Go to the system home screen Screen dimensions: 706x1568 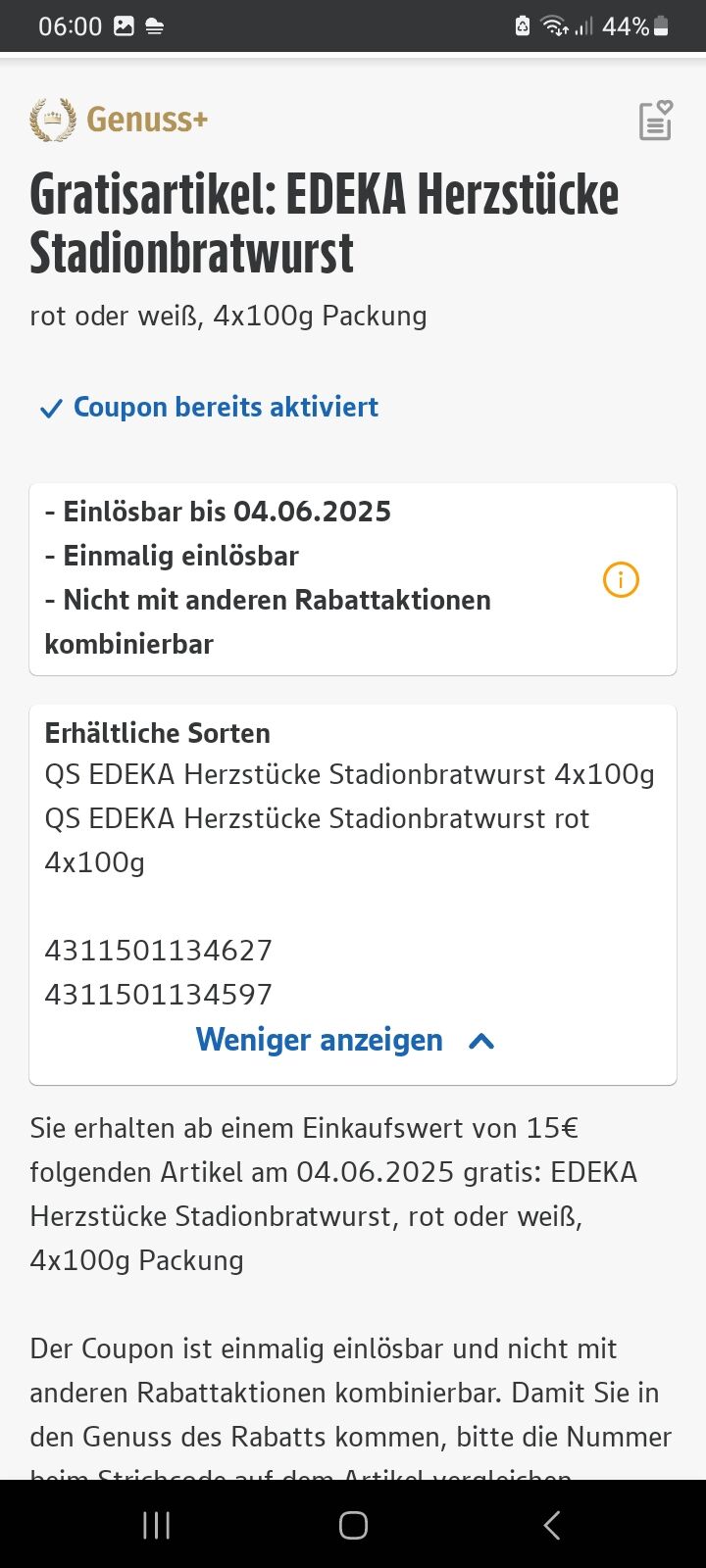353,1524
